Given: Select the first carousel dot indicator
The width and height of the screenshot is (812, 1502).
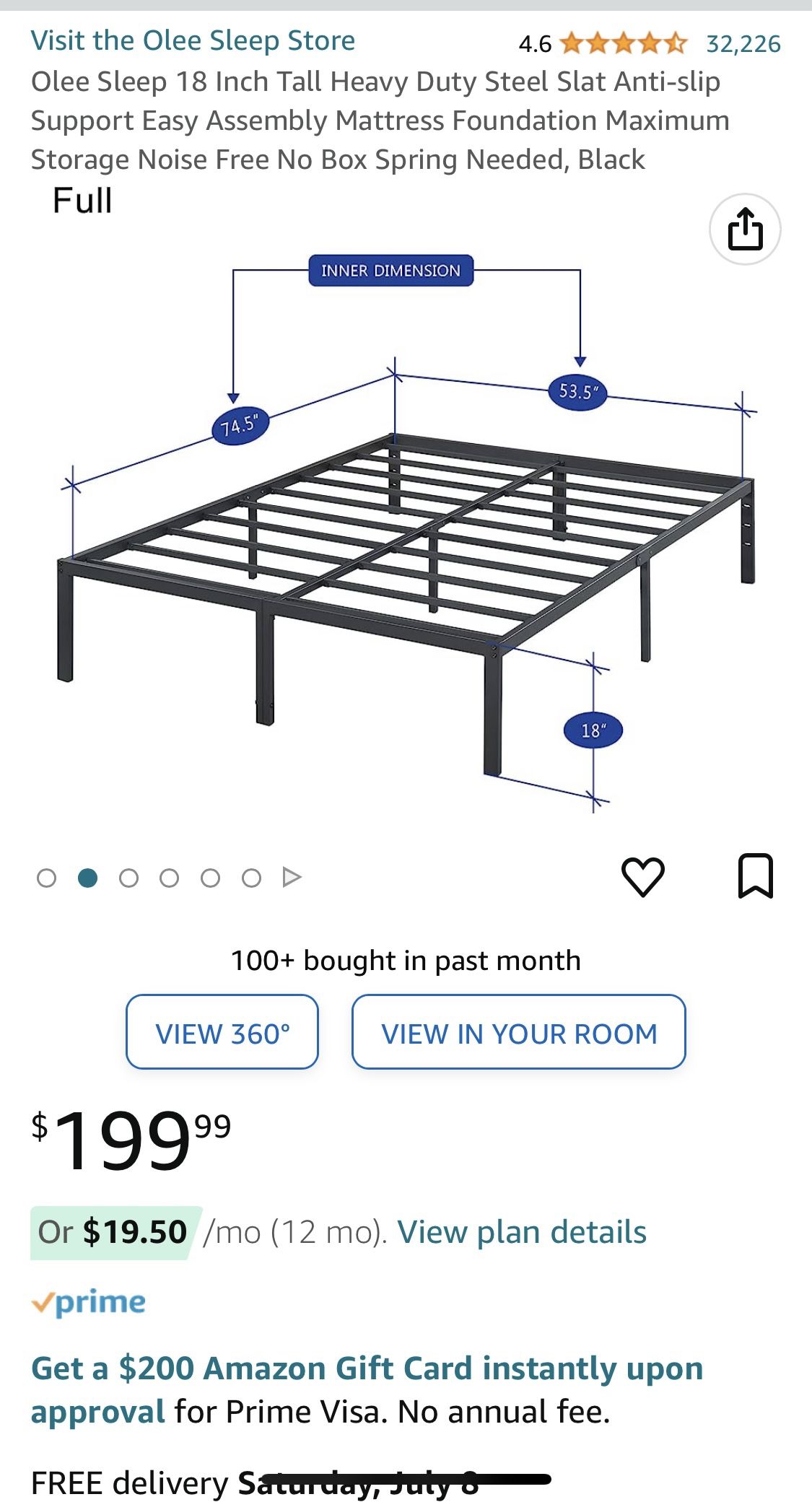Looking at the screenshot, I should pos(44,876).
